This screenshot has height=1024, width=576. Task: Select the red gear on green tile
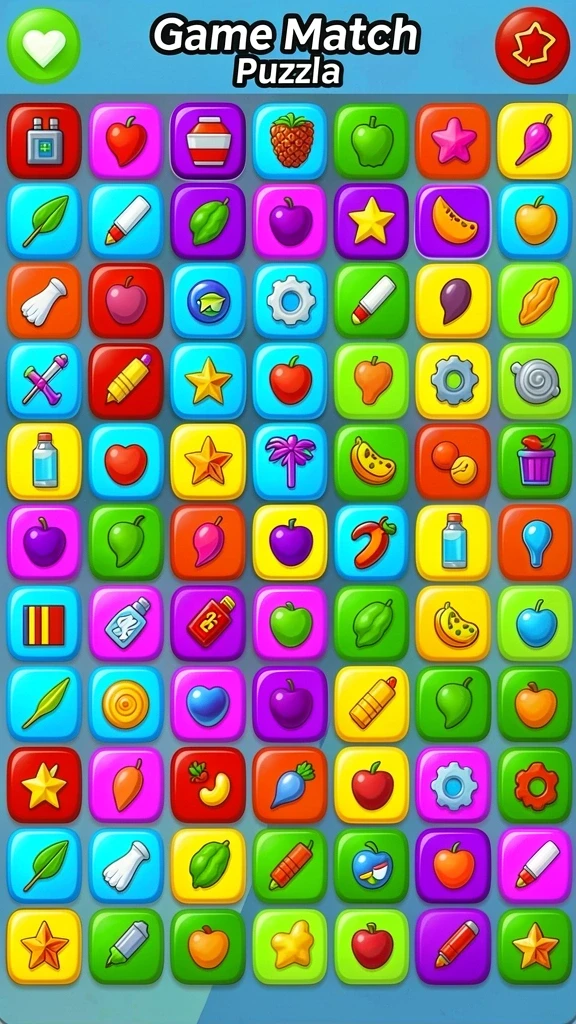click(x=535, y=785)
